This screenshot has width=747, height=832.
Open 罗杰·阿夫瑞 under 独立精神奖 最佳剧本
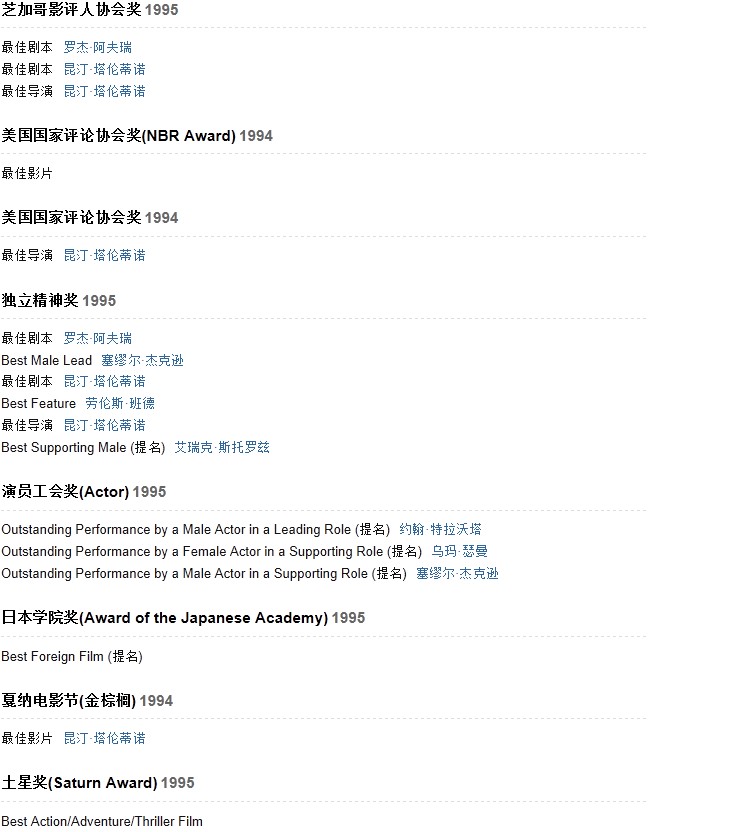97,338
